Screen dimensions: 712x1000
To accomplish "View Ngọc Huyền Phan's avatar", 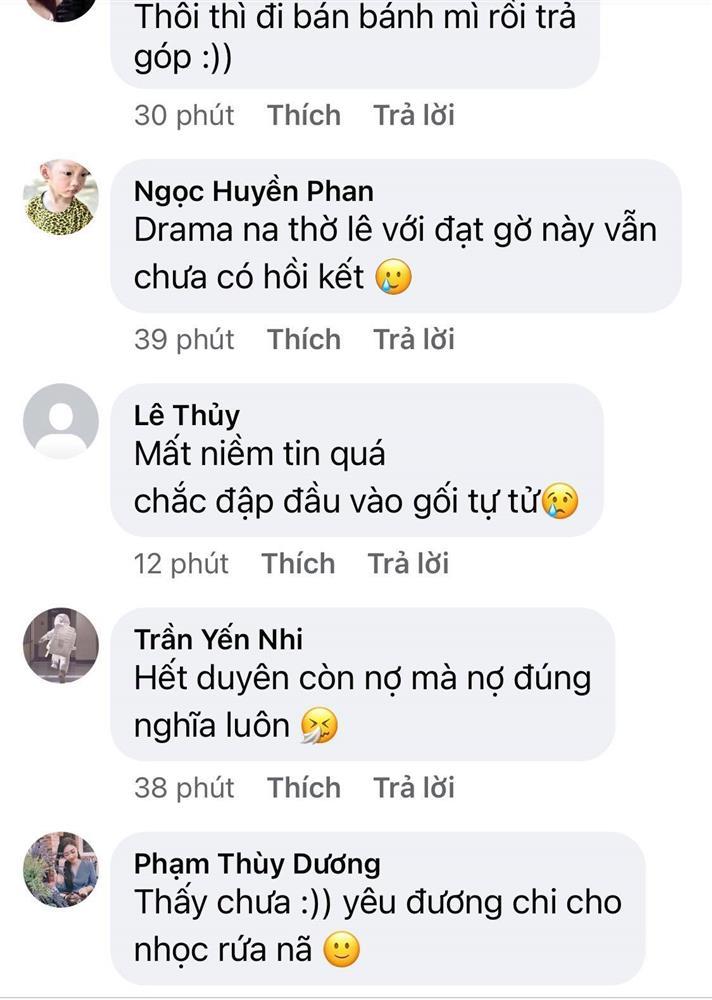I will coord(61,197).
